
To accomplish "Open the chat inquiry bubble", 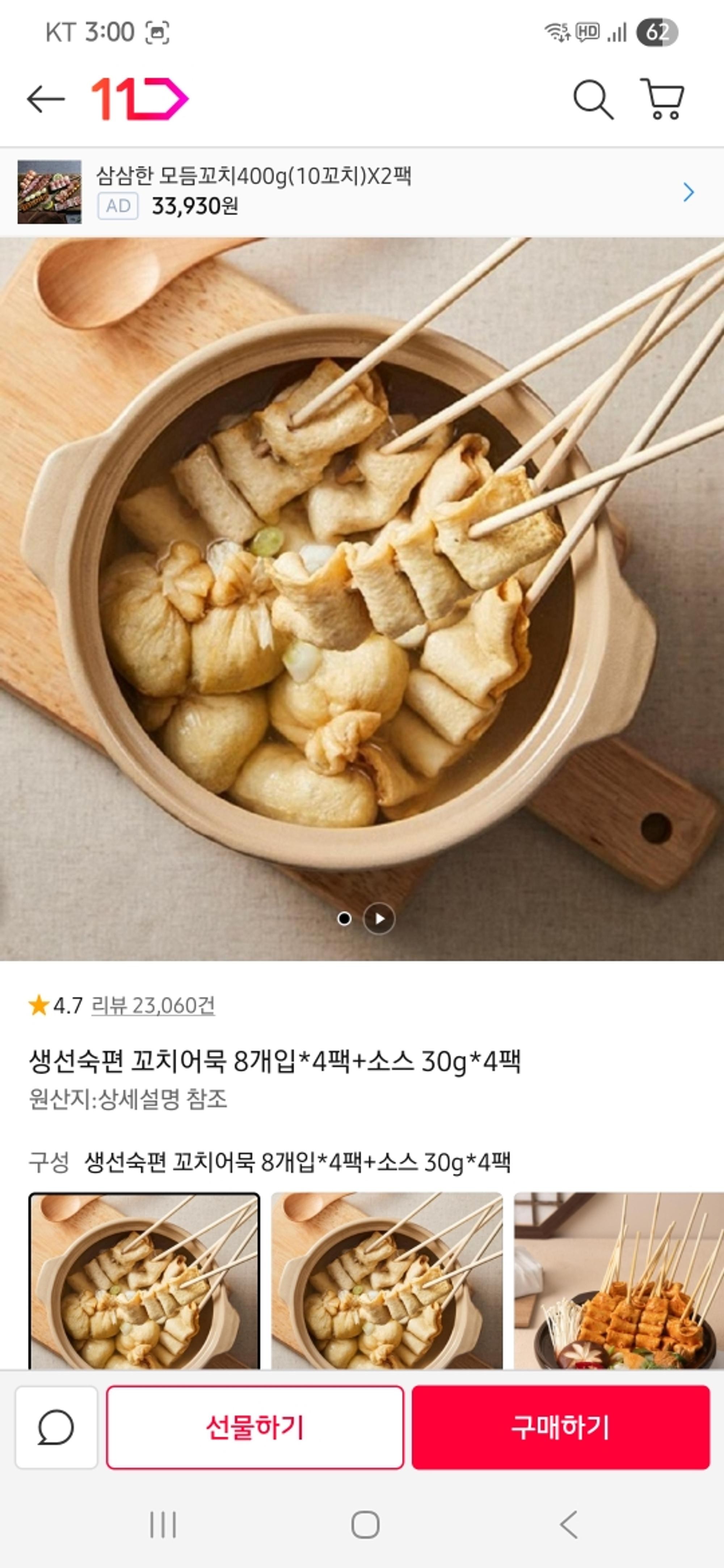I will click(x=56, y=1427).
